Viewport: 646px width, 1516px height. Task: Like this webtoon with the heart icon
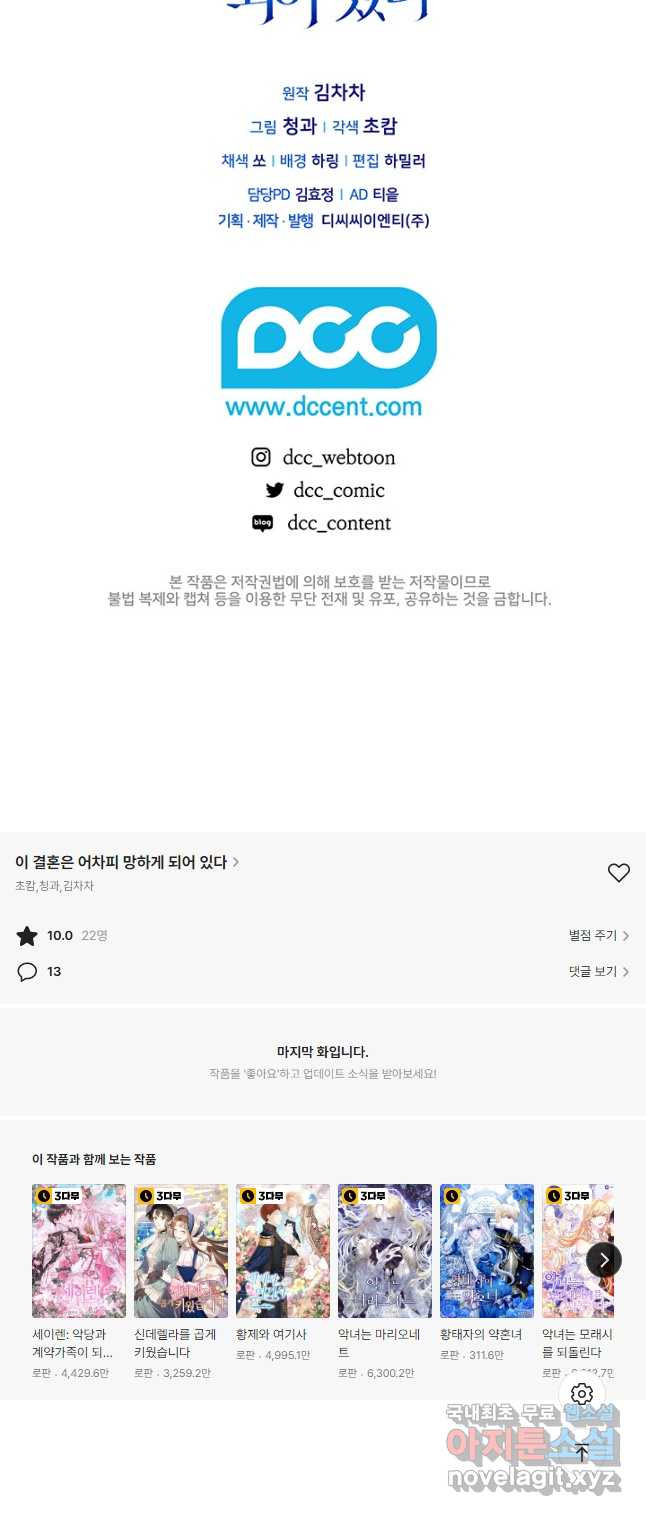click(x=618, y=873)
